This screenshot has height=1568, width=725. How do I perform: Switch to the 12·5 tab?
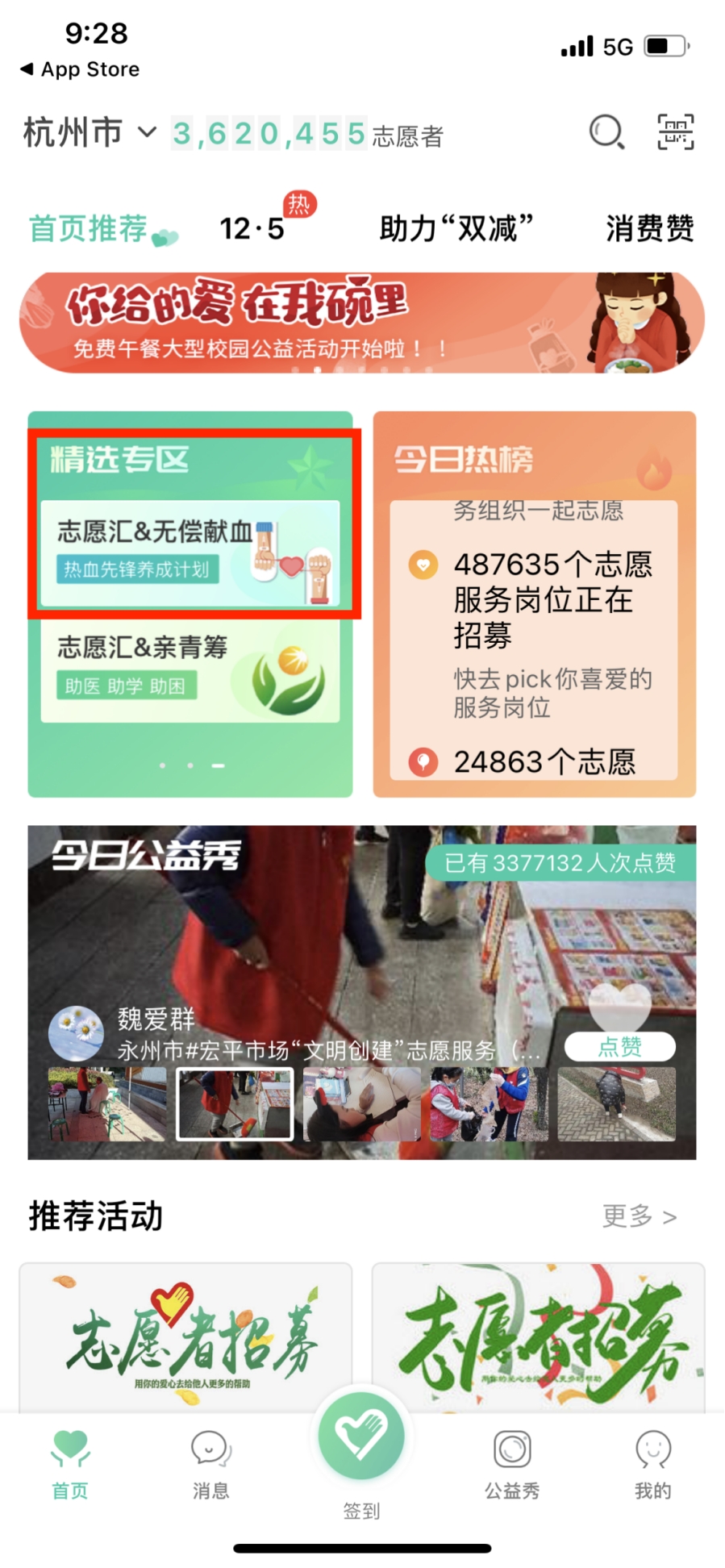tap(252, 228)
